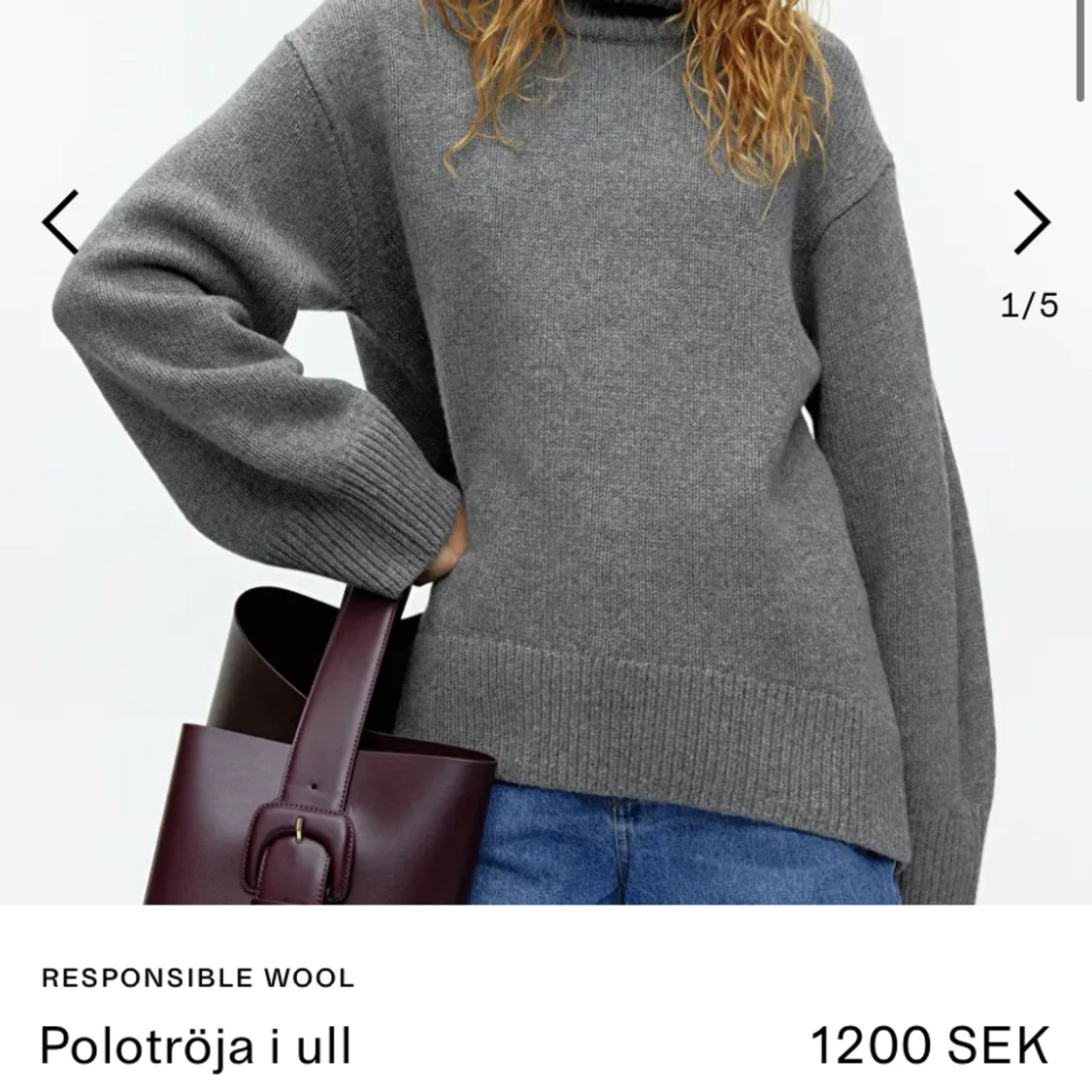1092x1092 pixels.
Task: Show the previous product photo
Action: pos(60,222)
